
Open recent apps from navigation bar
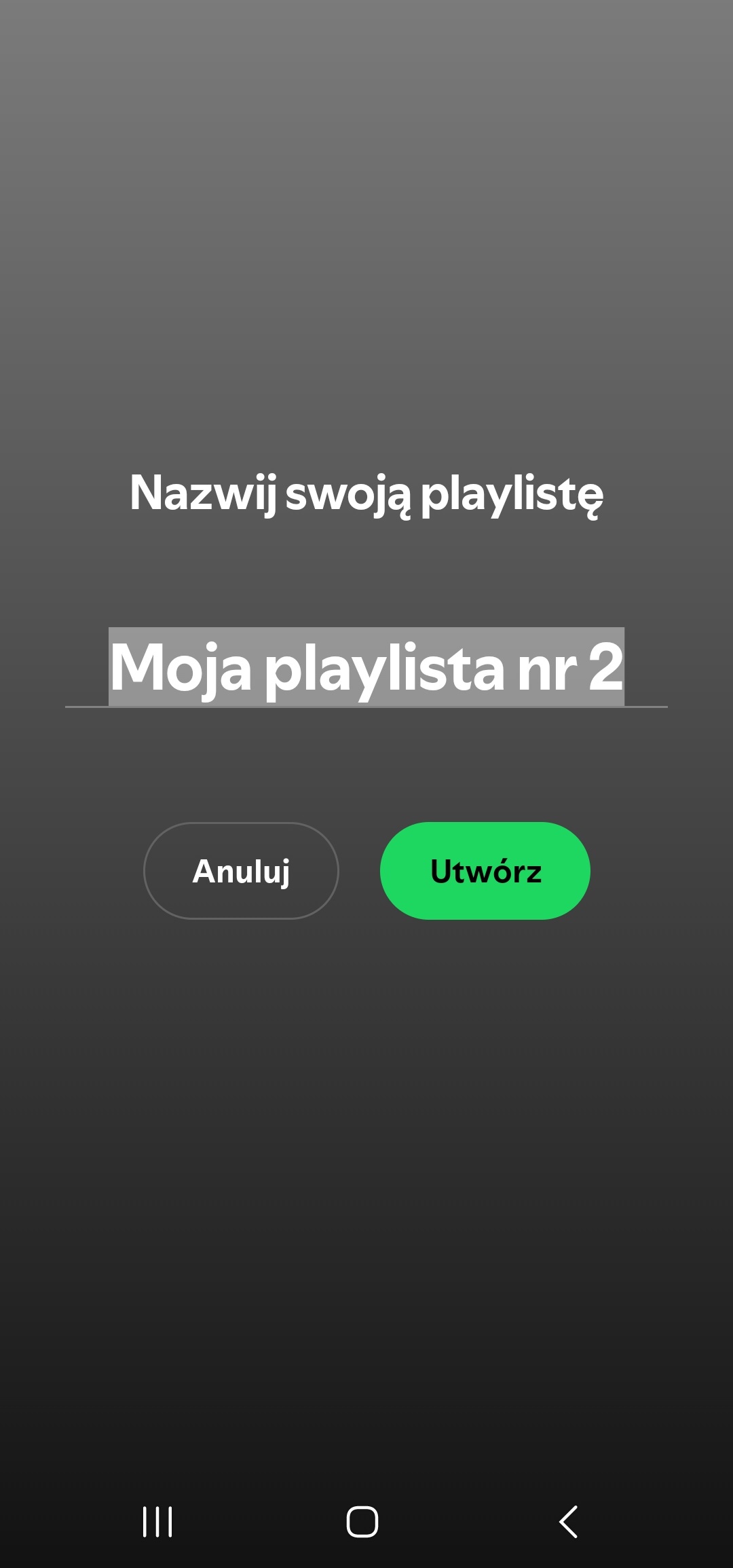coord(157,1521)
